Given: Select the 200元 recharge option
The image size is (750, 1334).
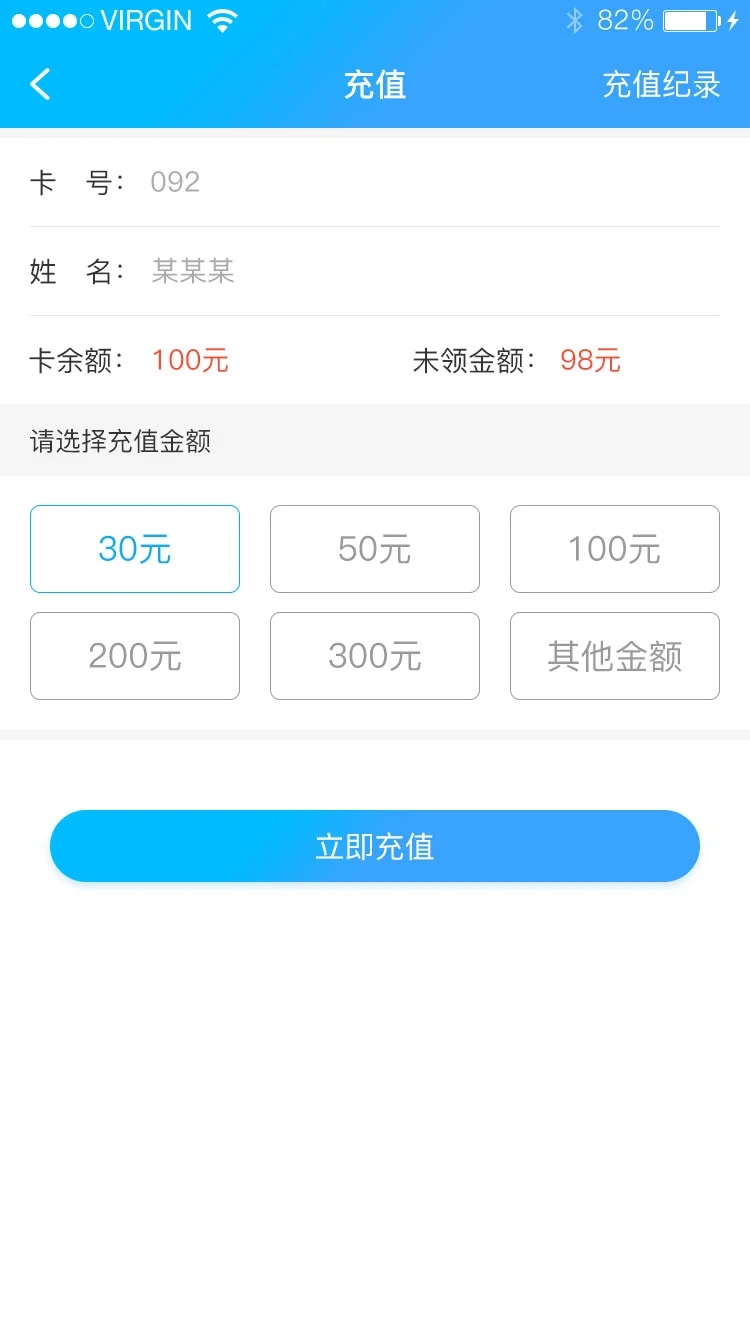Looking at the screenshot, I should 135,656.
